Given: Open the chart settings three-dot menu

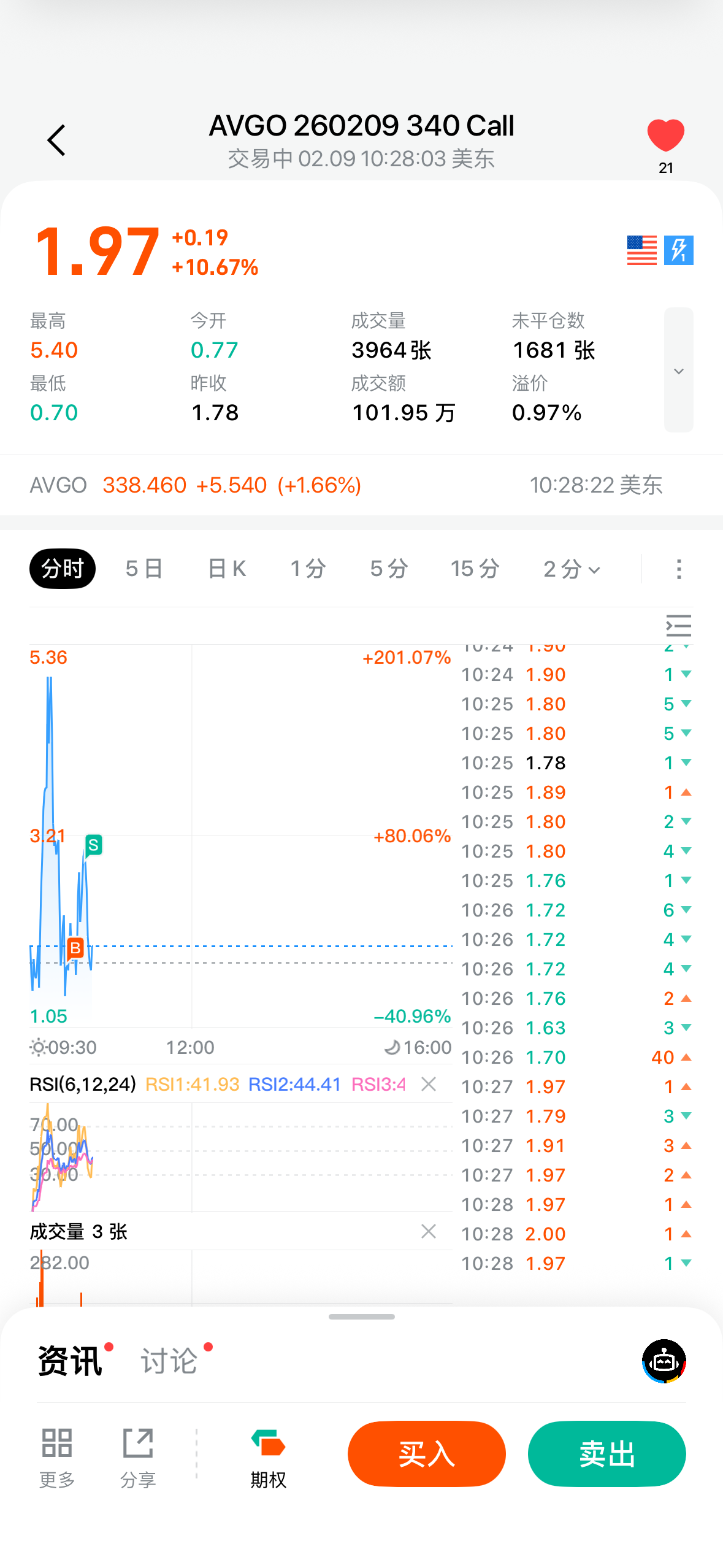Looking at the screenshot, I should [x=678, y=569].
